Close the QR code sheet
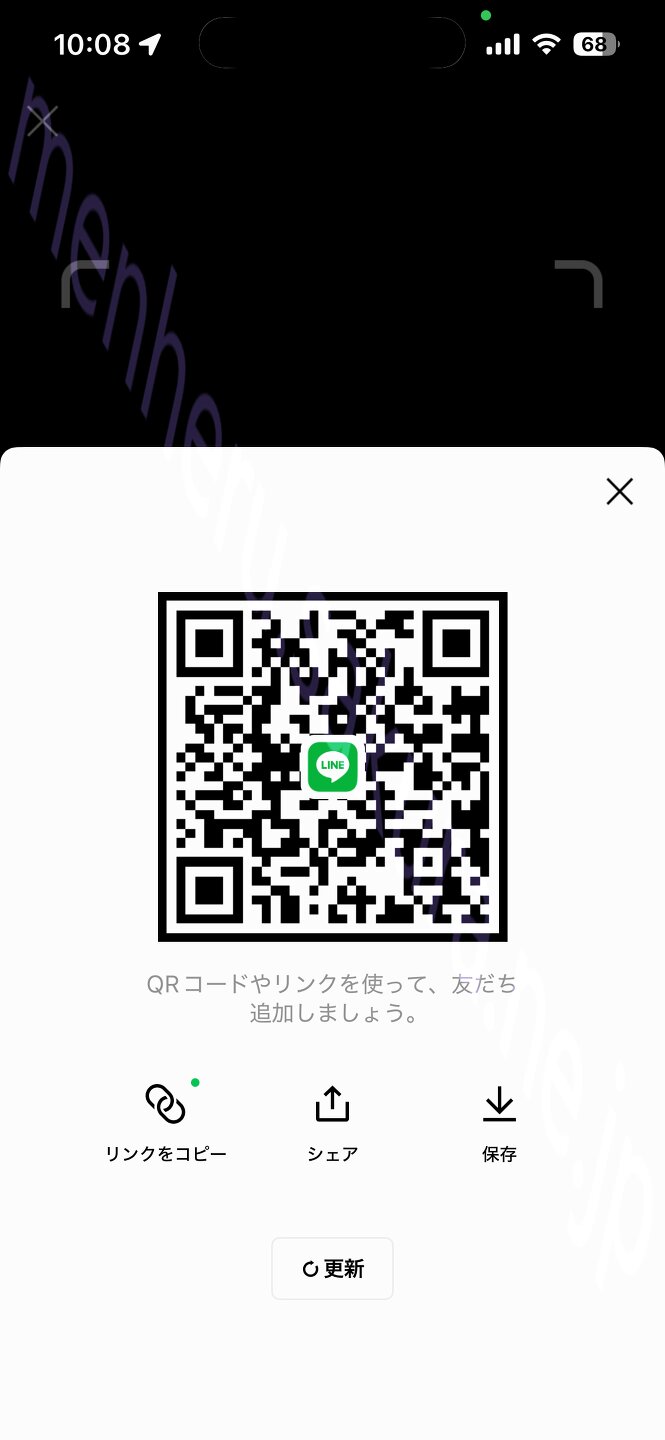This screenshot has width=665, height=1440. 619,491
